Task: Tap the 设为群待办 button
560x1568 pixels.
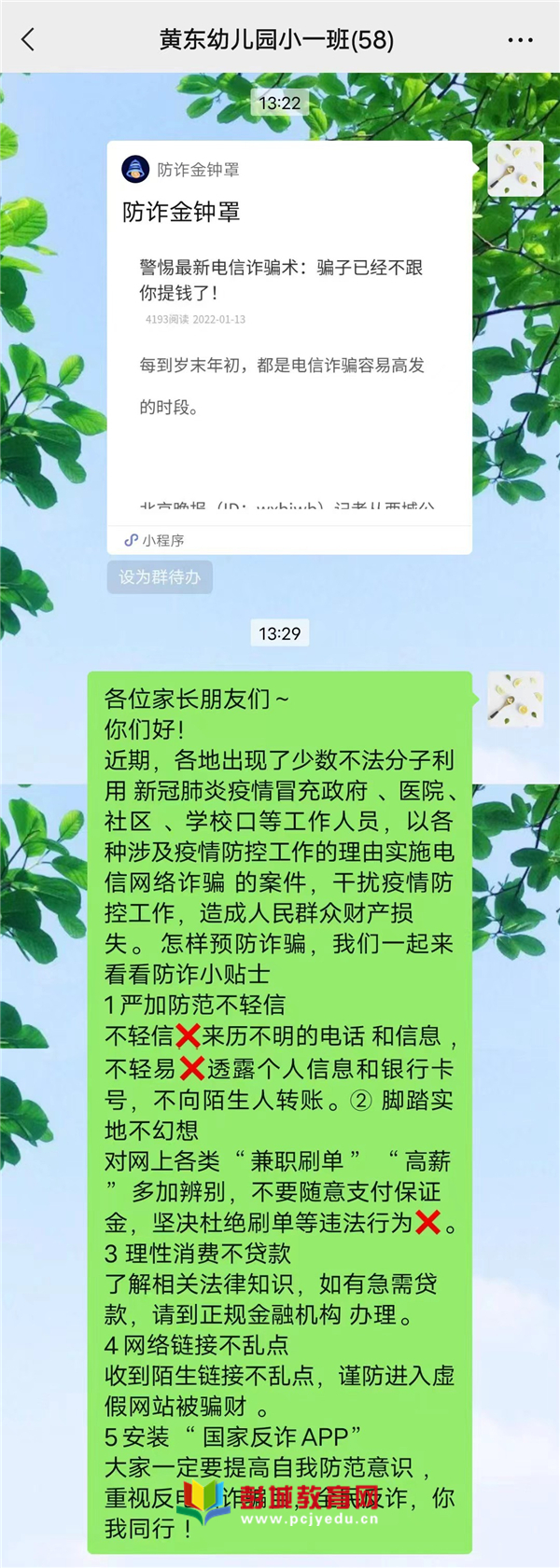Action: coord(160,577)
